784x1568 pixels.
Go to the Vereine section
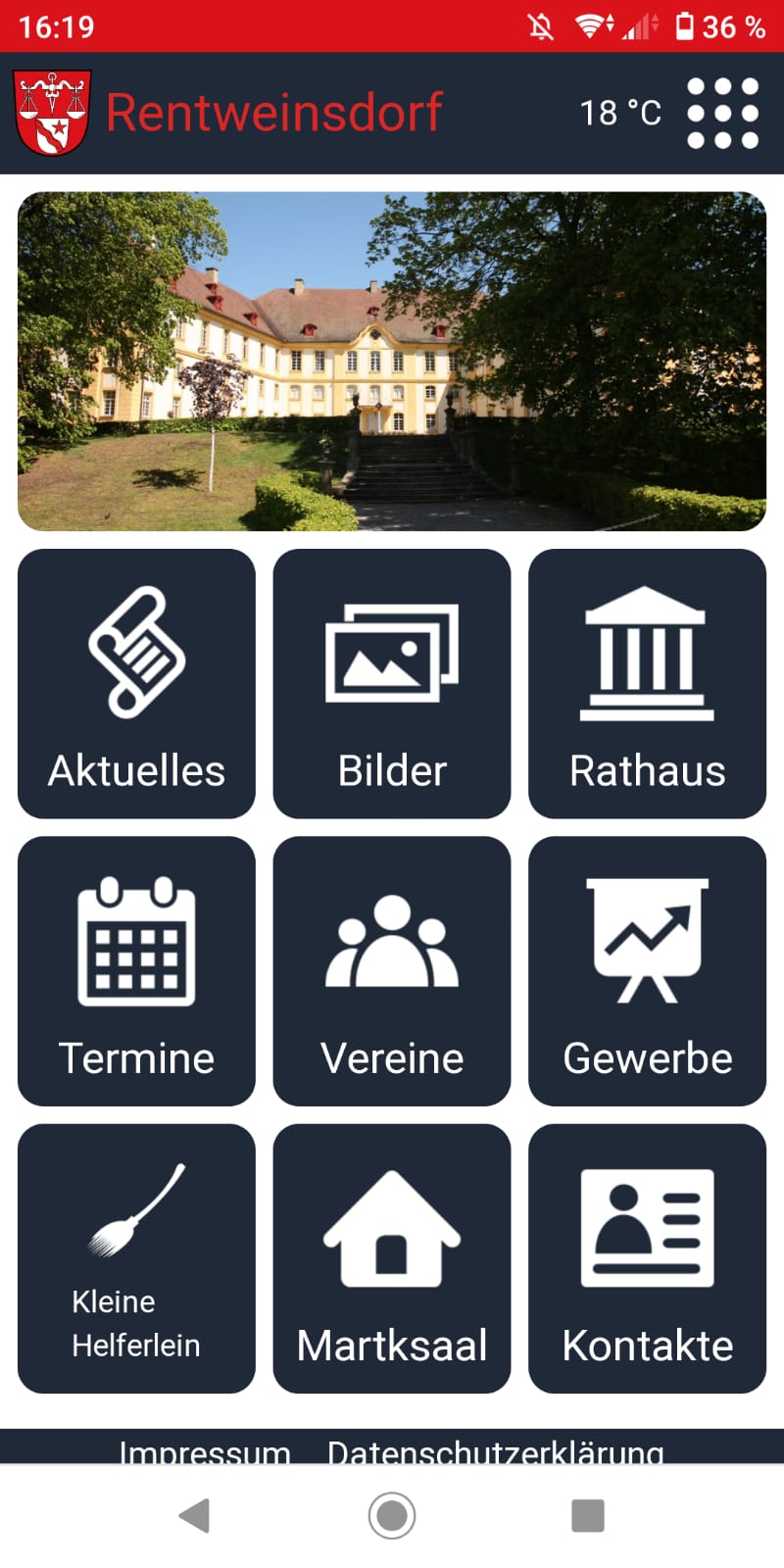coord(392,971)
